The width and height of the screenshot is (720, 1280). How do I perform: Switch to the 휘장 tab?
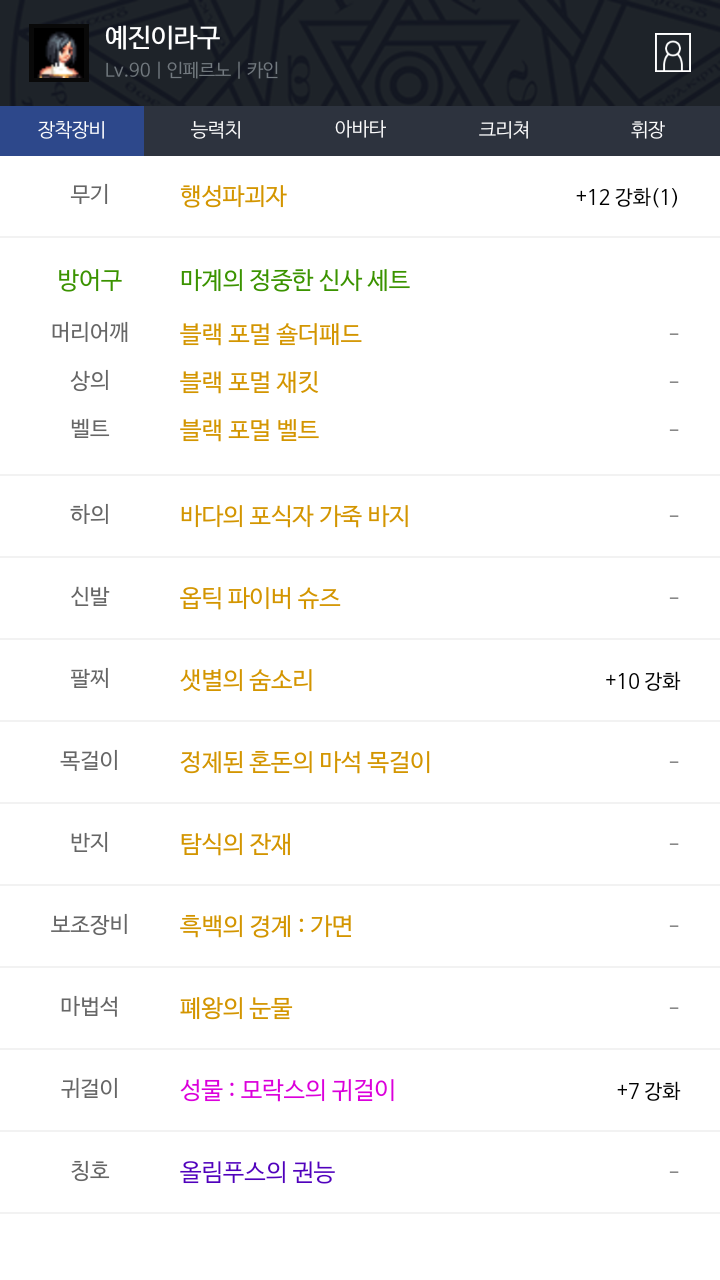(x=648, y=130)
